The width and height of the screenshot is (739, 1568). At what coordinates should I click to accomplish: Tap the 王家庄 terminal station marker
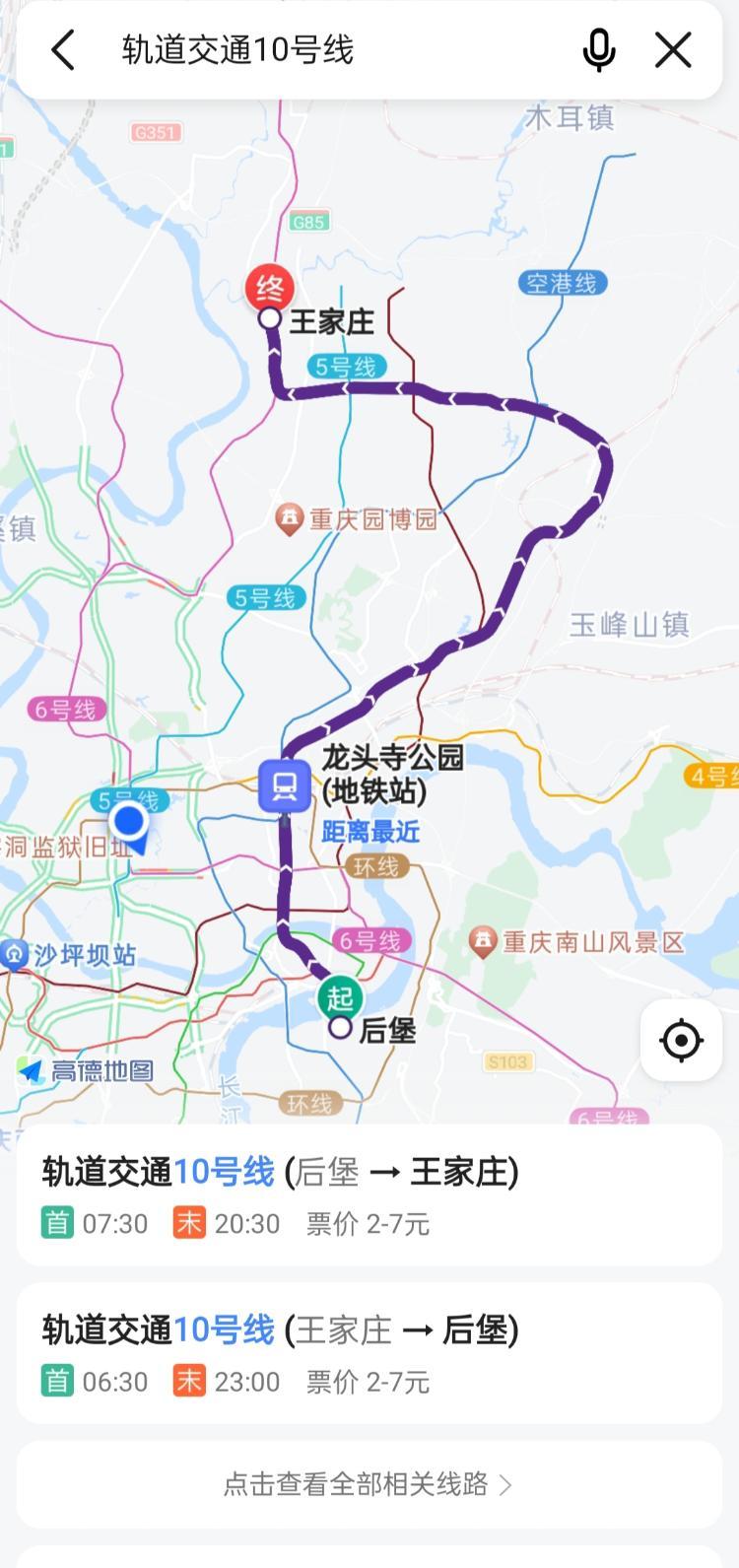270,318
